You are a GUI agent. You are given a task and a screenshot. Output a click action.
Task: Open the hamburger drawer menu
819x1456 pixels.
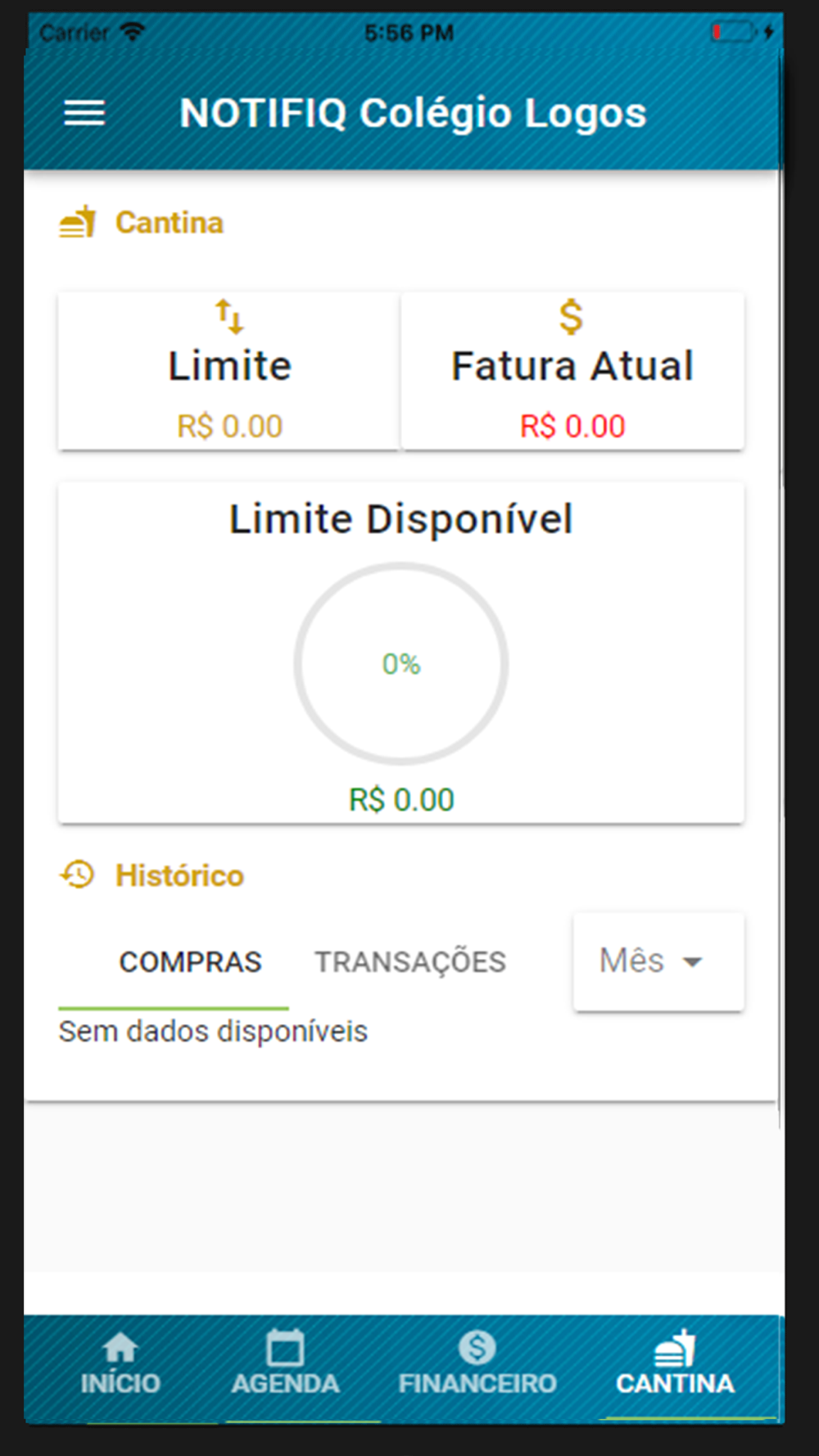(x=84, y=113)
